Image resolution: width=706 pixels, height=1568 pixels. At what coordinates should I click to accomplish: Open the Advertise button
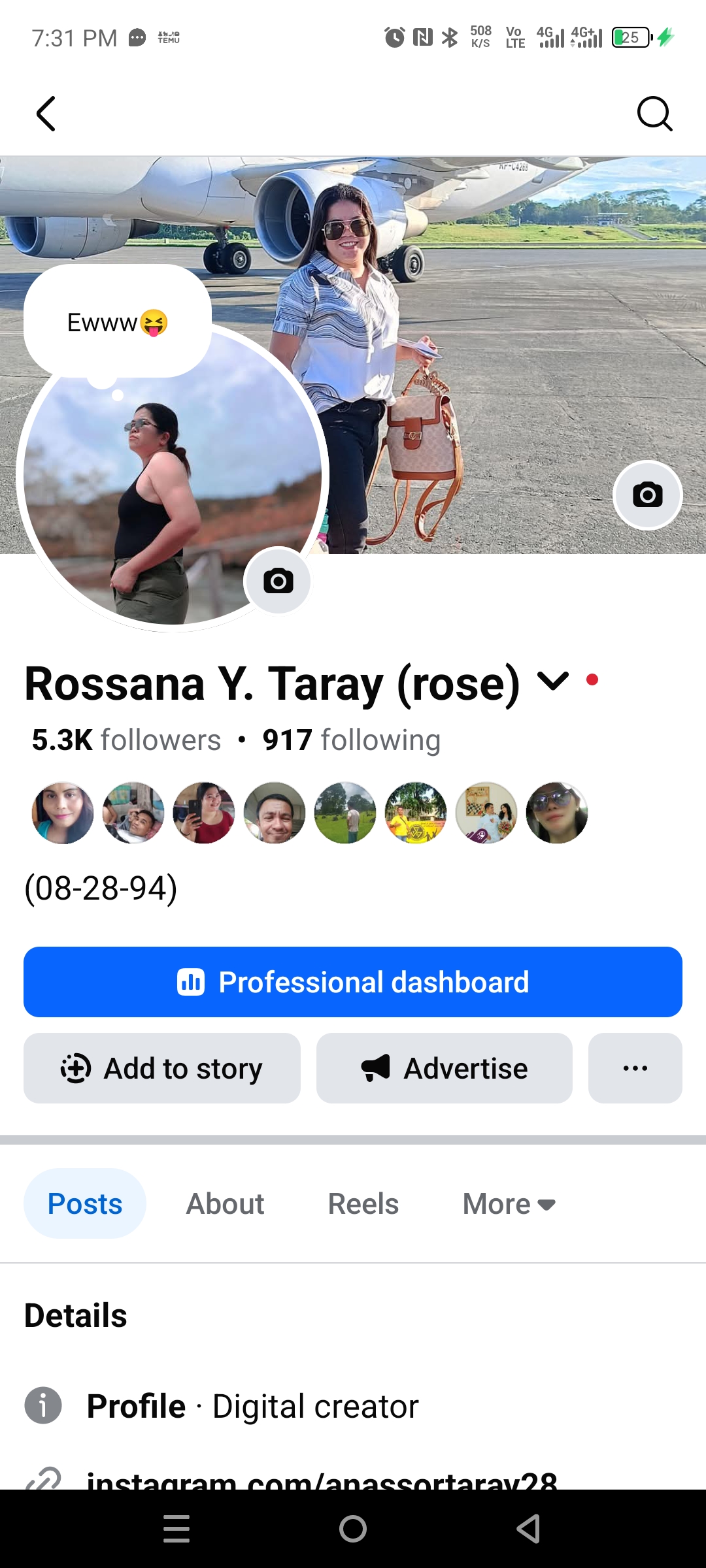(445, 1068)
